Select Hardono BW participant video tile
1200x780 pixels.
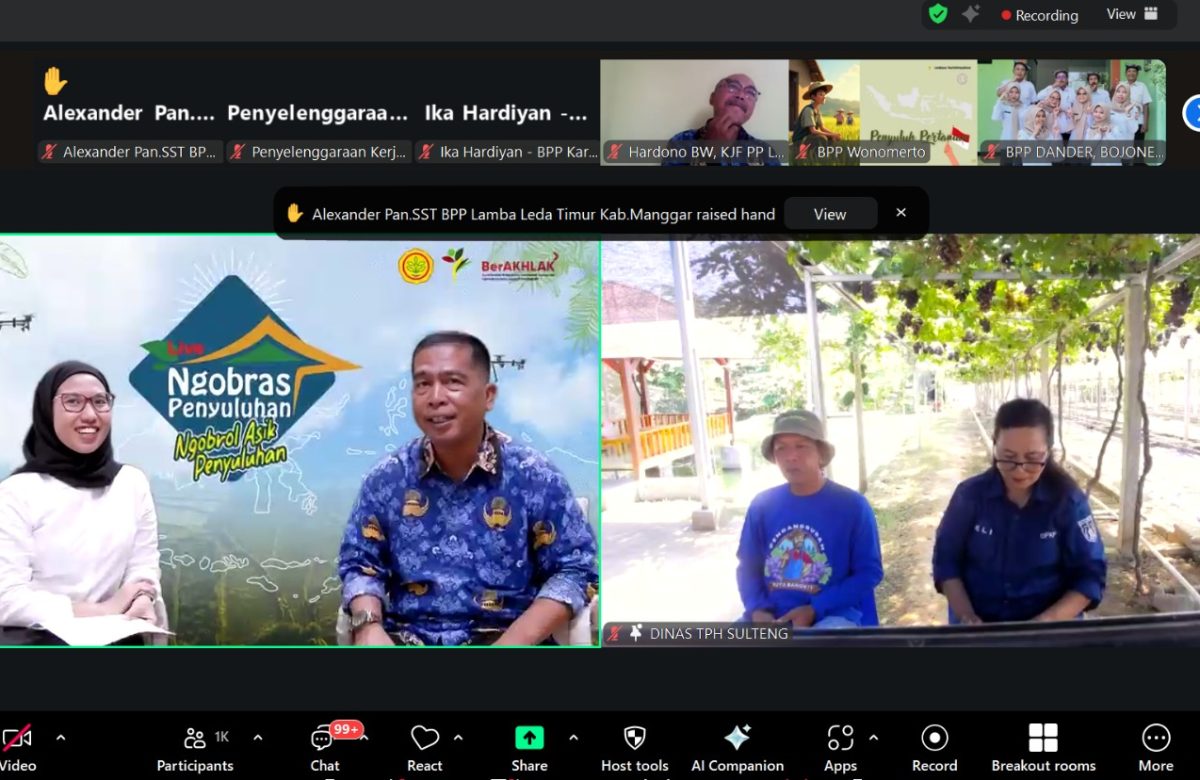(x=694, y=110)
